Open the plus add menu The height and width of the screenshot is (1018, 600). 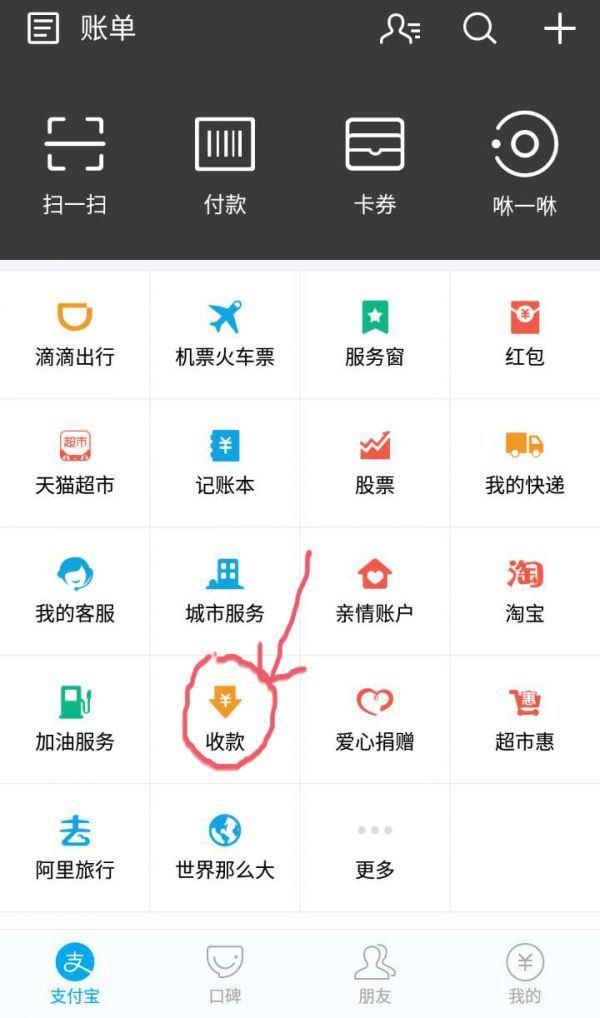coord(559,29)
